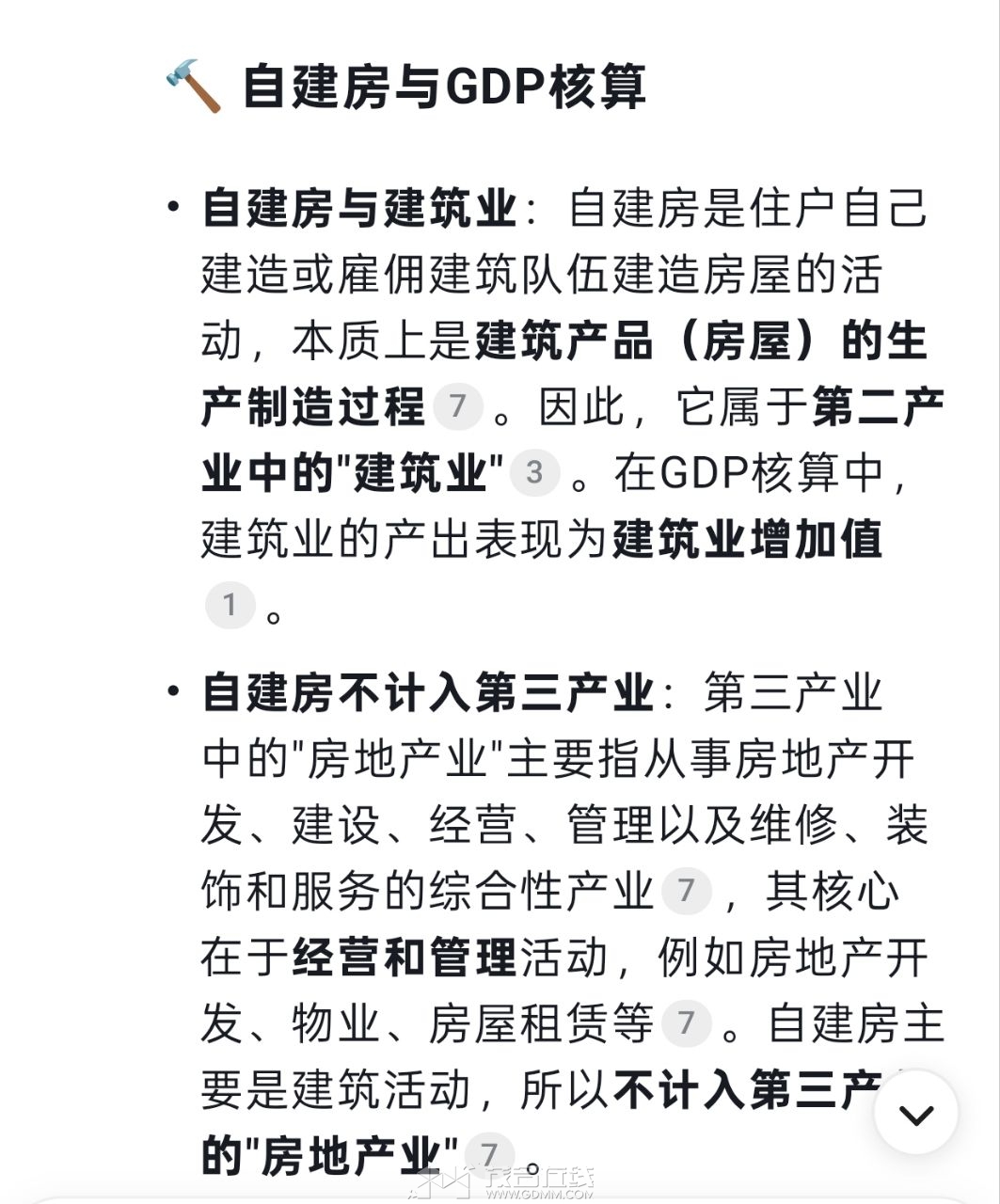The image size is (1000, 1204).
Task: Open citation 1 after 建筑业增加值
Action: coord(230,604)
